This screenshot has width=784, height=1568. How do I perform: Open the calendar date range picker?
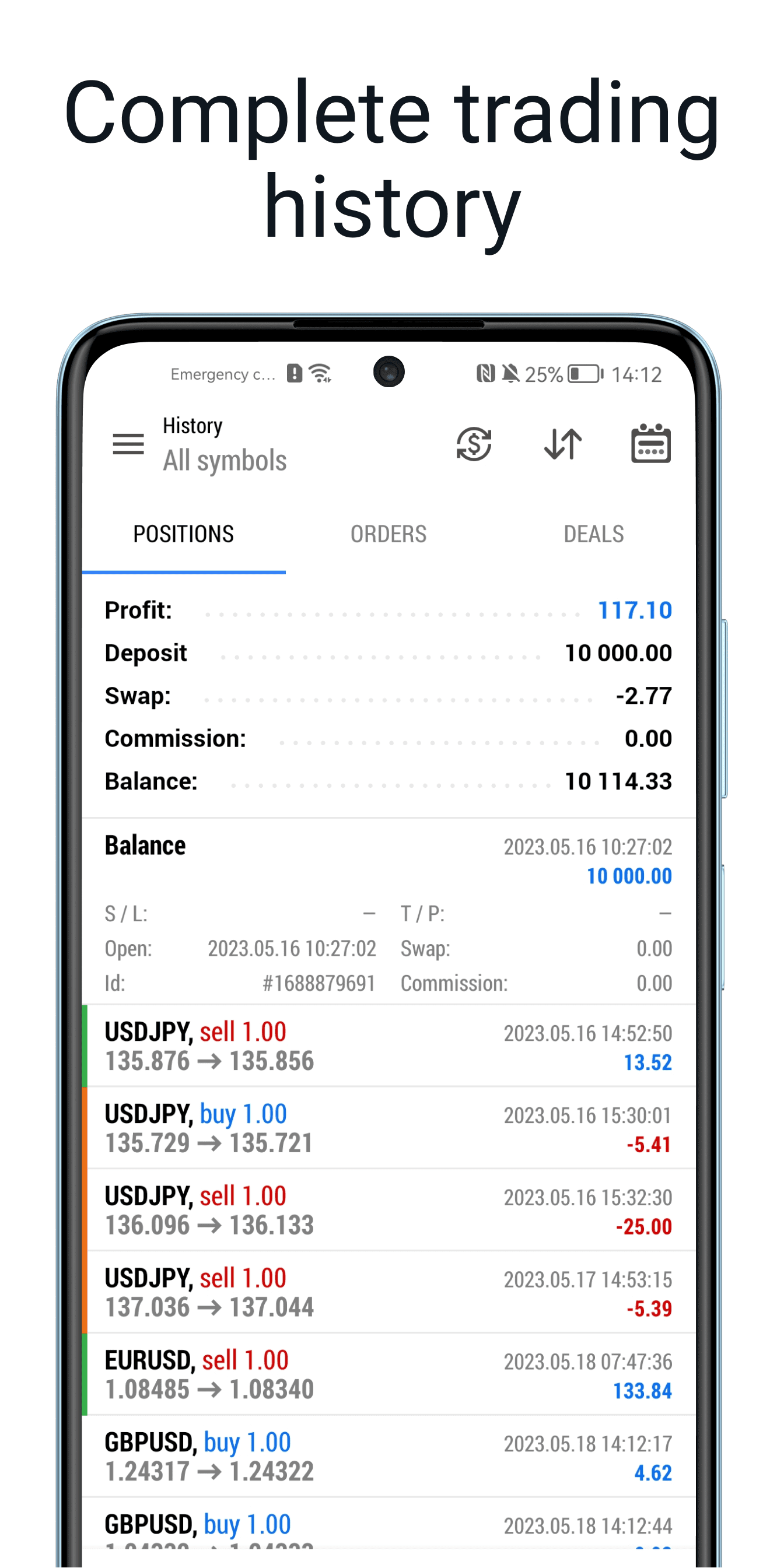(650, 444)
